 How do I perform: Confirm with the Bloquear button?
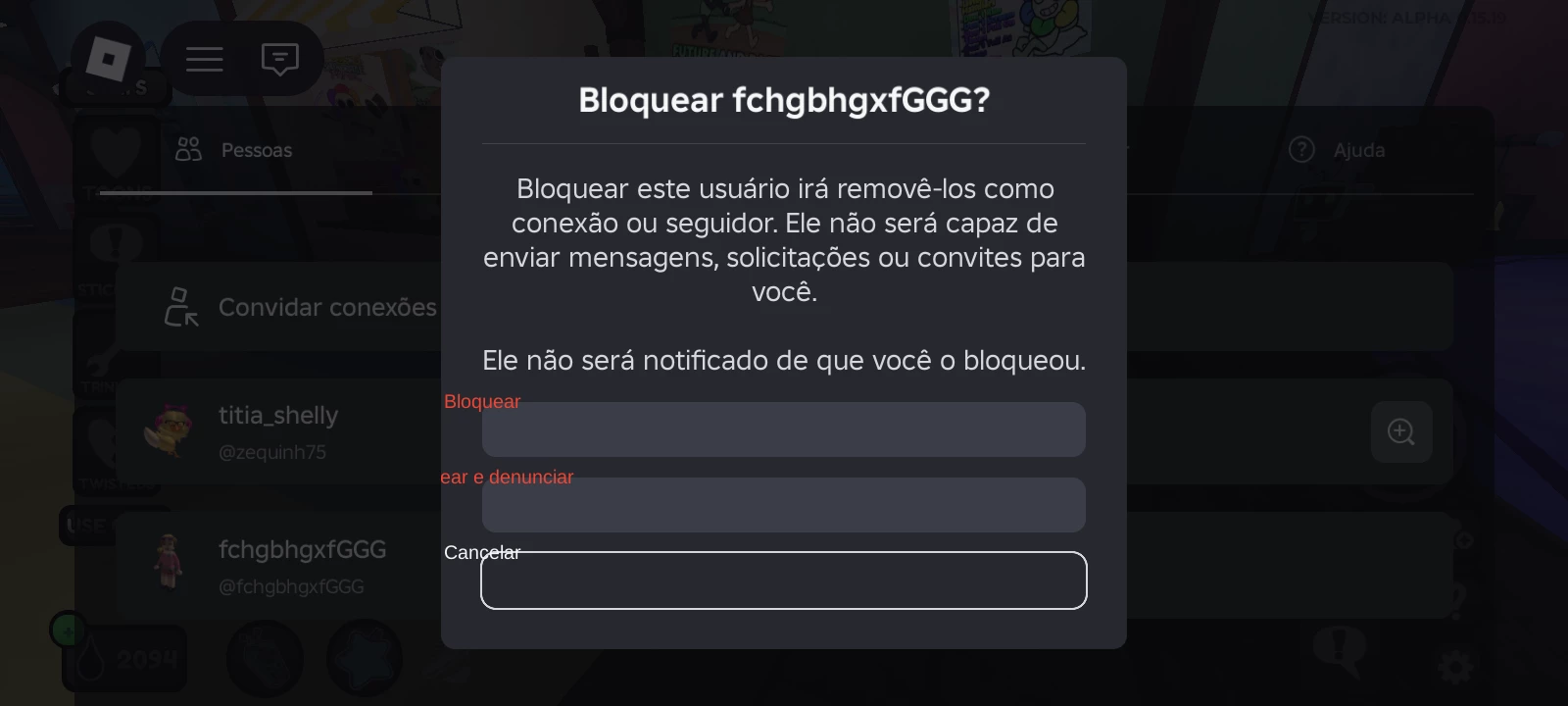point(783,429)
